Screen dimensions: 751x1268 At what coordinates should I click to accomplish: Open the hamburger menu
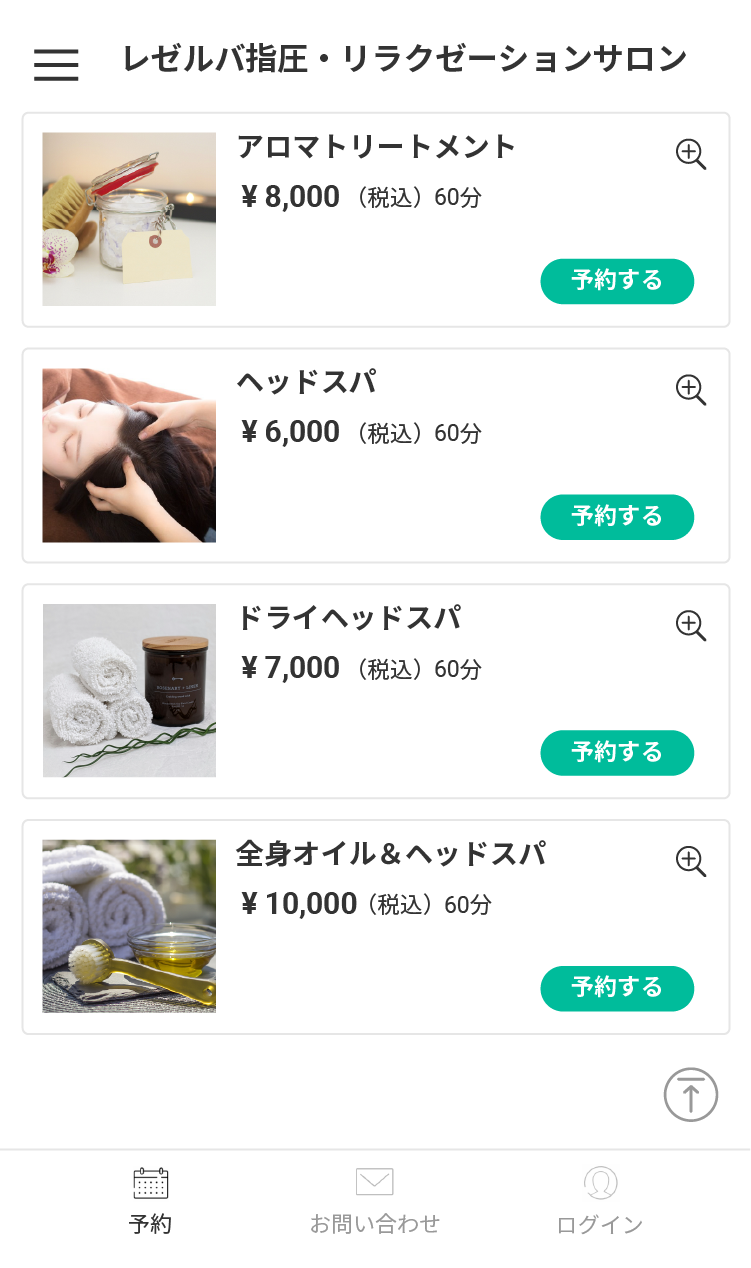tap(56, 64)
